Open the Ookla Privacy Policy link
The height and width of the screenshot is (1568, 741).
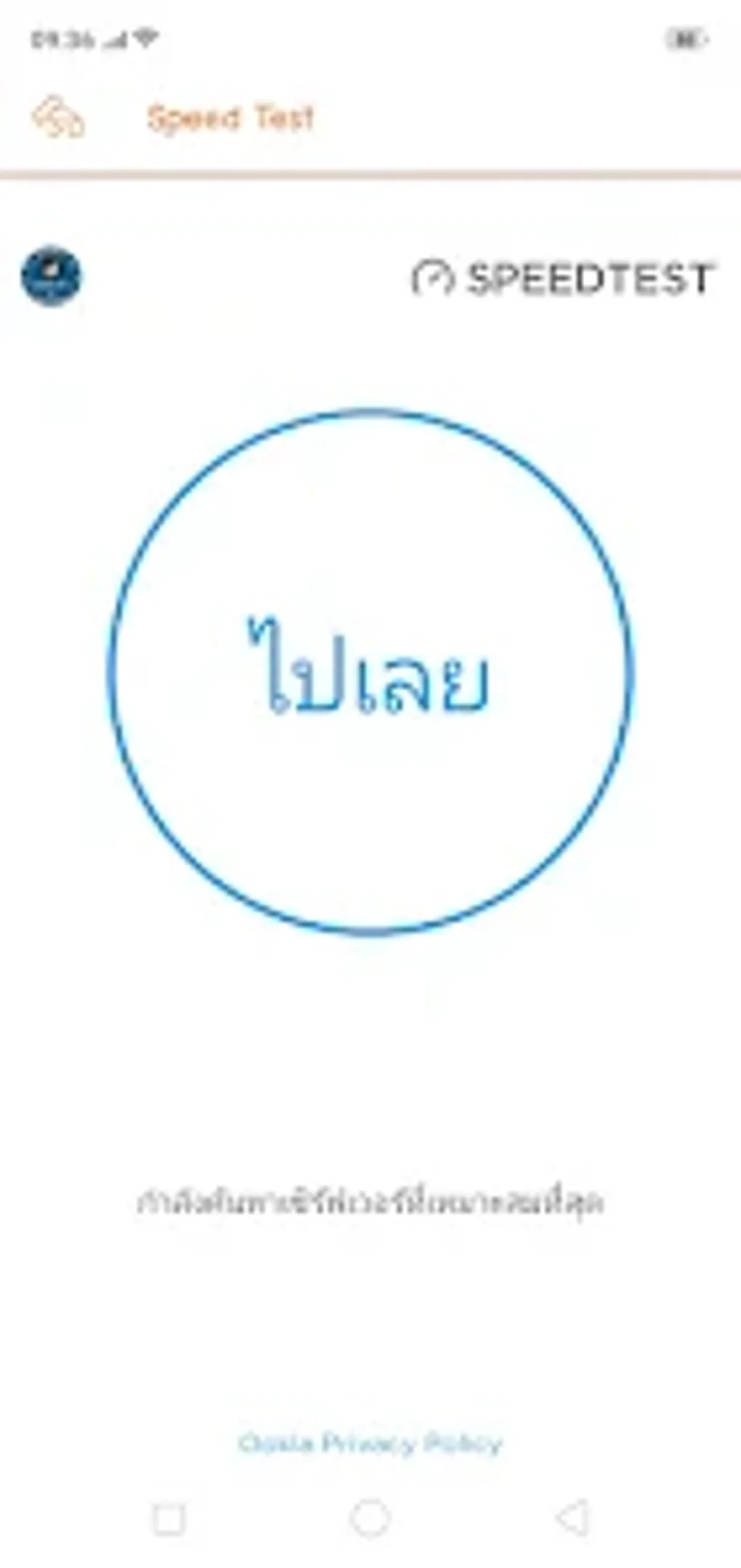370,1442
